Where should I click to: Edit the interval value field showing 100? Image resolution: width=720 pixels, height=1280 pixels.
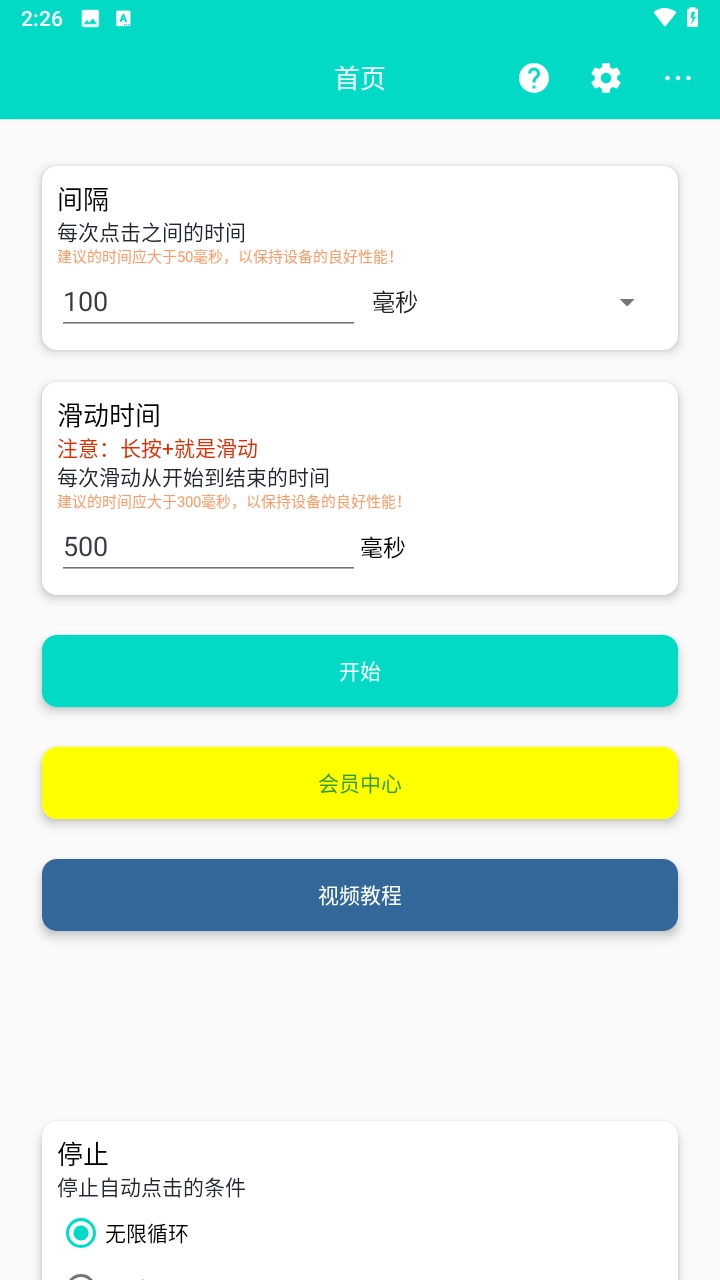click(200, 302)
